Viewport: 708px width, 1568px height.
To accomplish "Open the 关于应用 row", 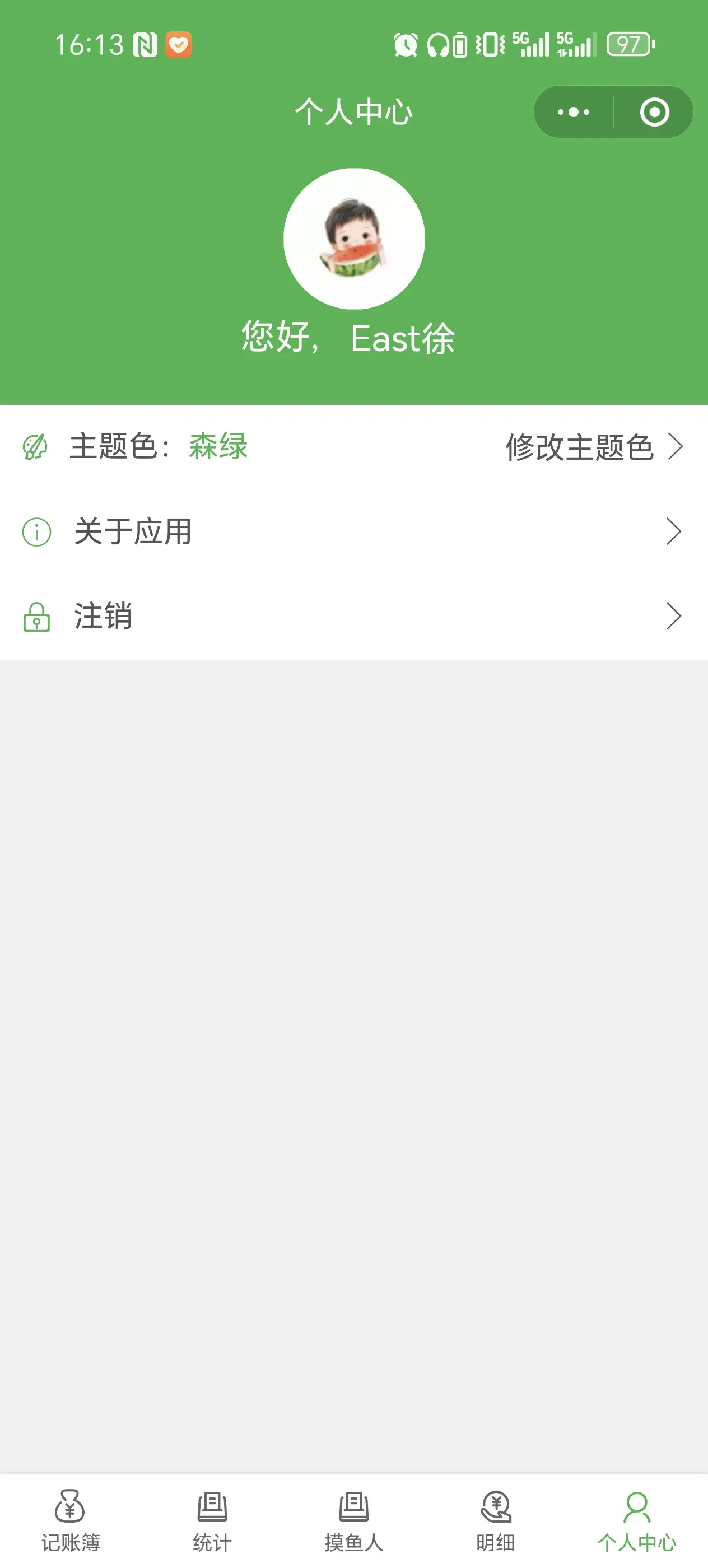I will coord(353,531).
